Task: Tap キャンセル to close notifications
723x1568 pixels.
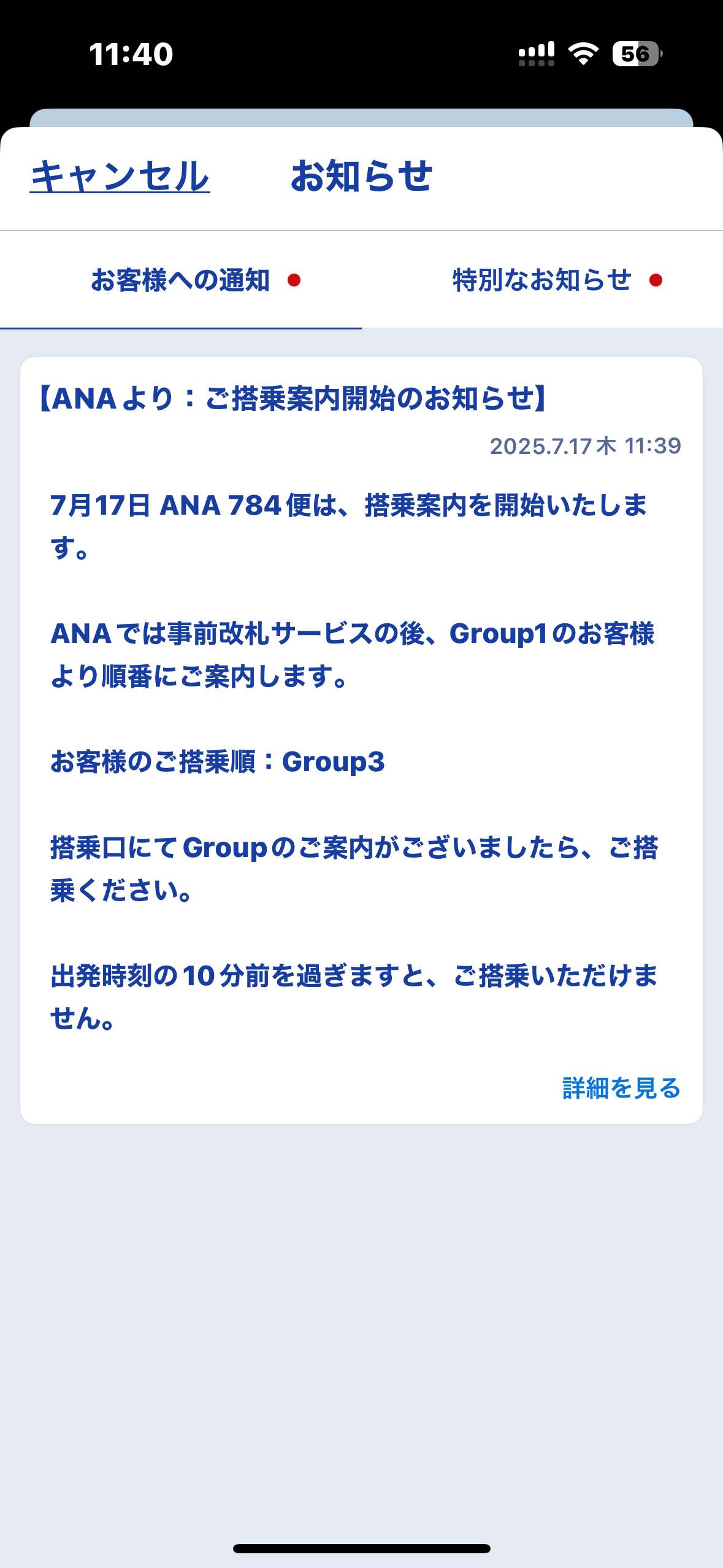Action: click(x=120, y=177)
